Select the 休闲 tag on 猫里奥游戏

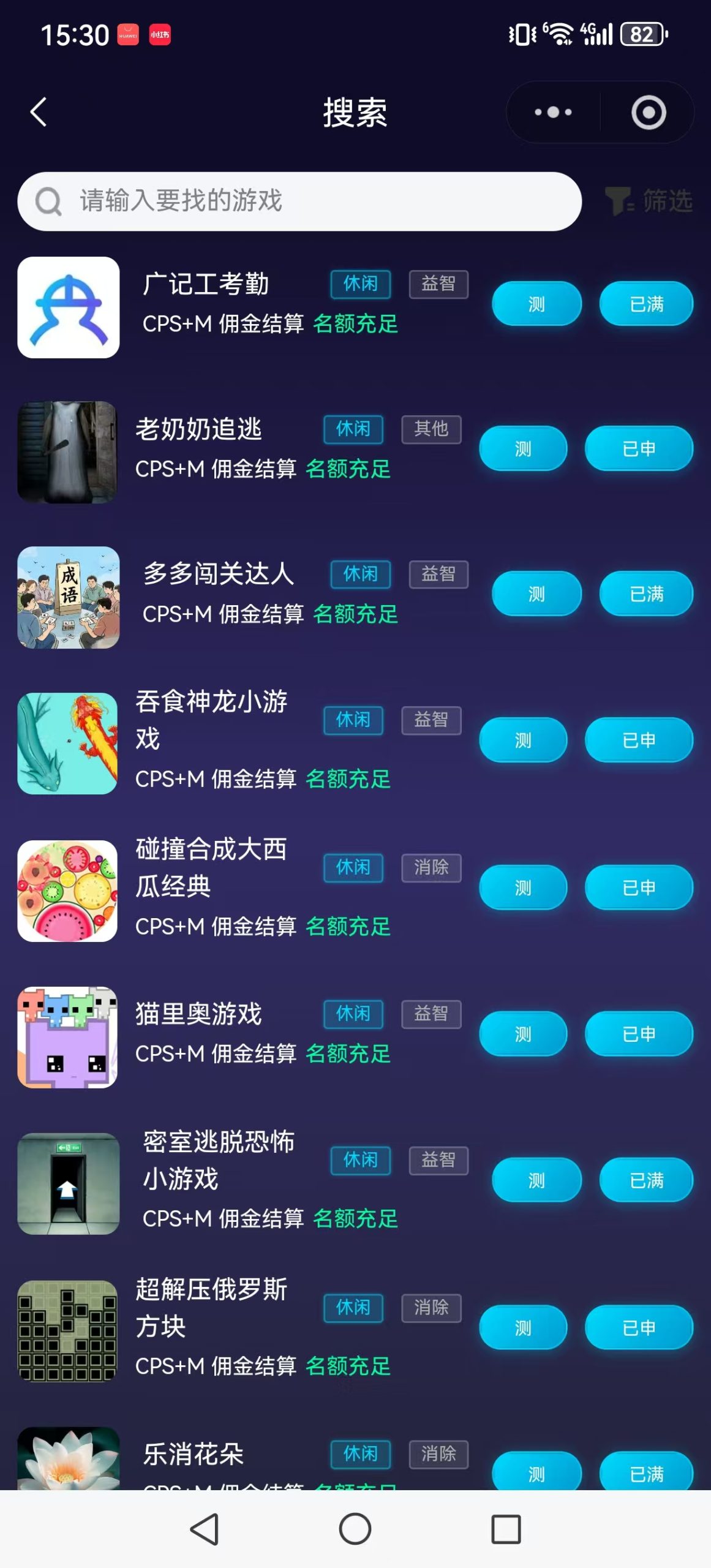[353, 1014]
